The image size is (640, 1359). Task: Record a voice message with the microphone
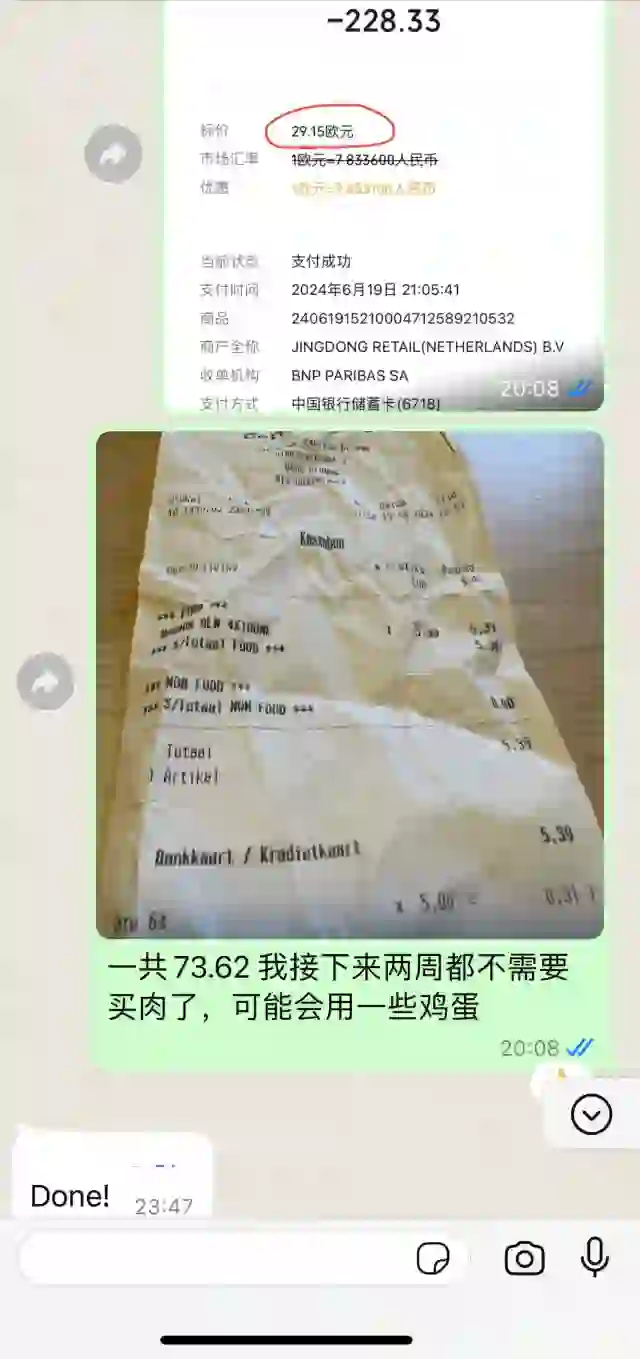pos(595,1257)
